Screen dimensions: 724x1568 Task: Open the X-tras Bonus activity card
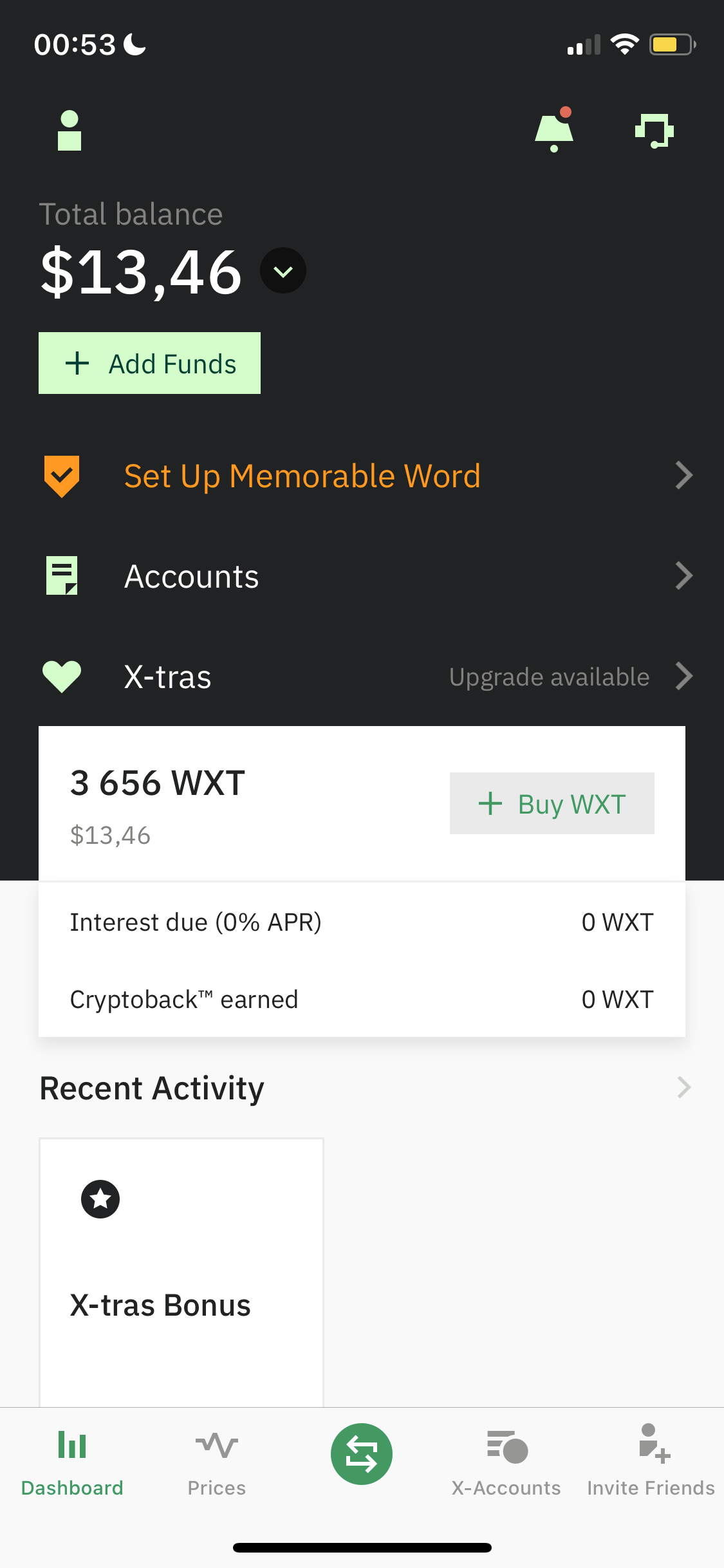[181, 1273]
